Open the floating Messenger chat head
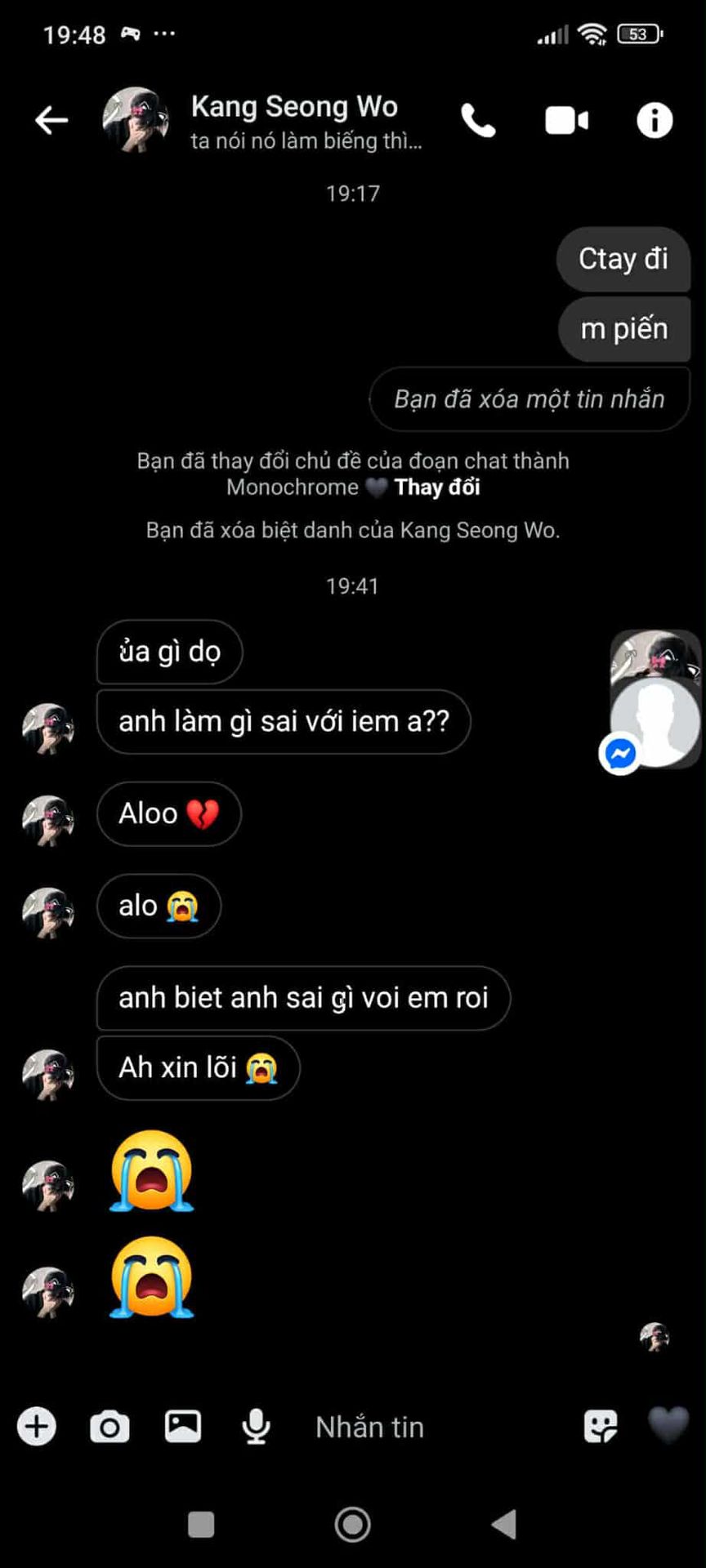The height and width of the screenshot is (1568, 706). [x=655, y=701]
